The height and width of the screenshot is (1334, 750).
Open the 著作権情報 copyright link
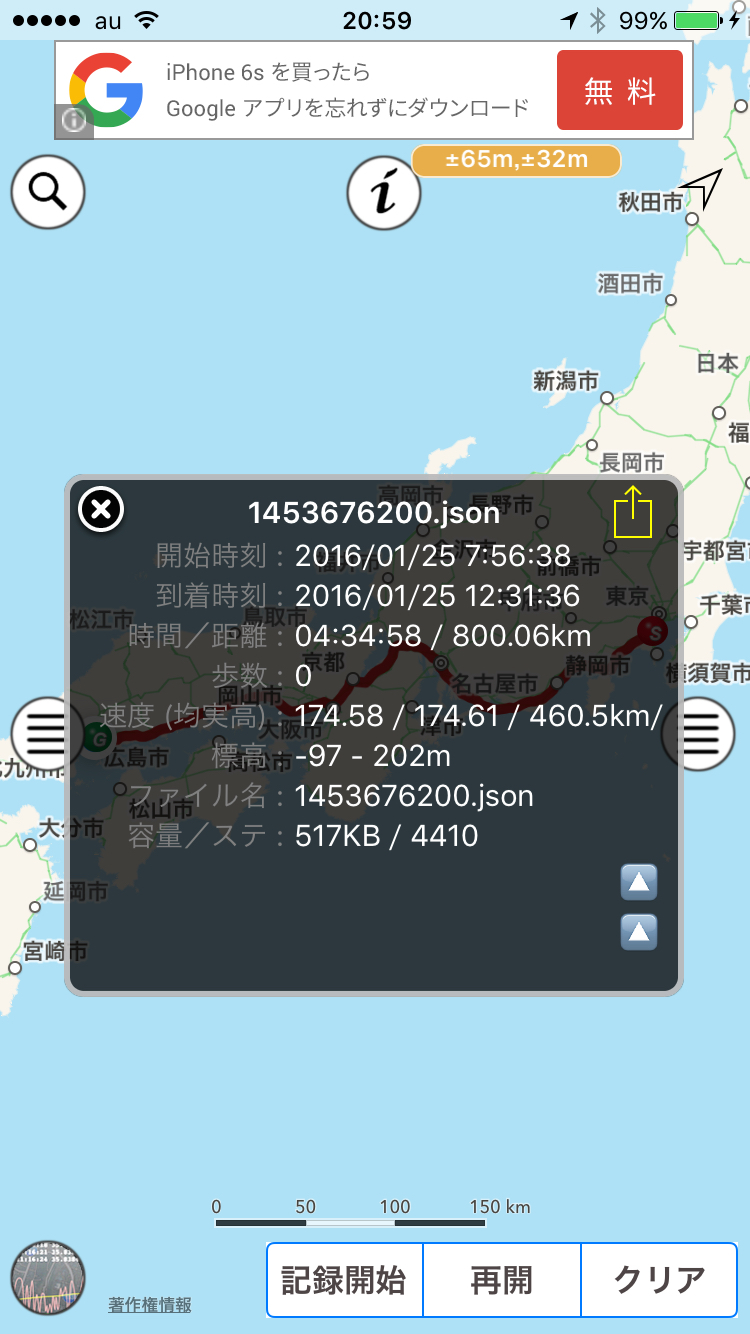point(150,1305)
